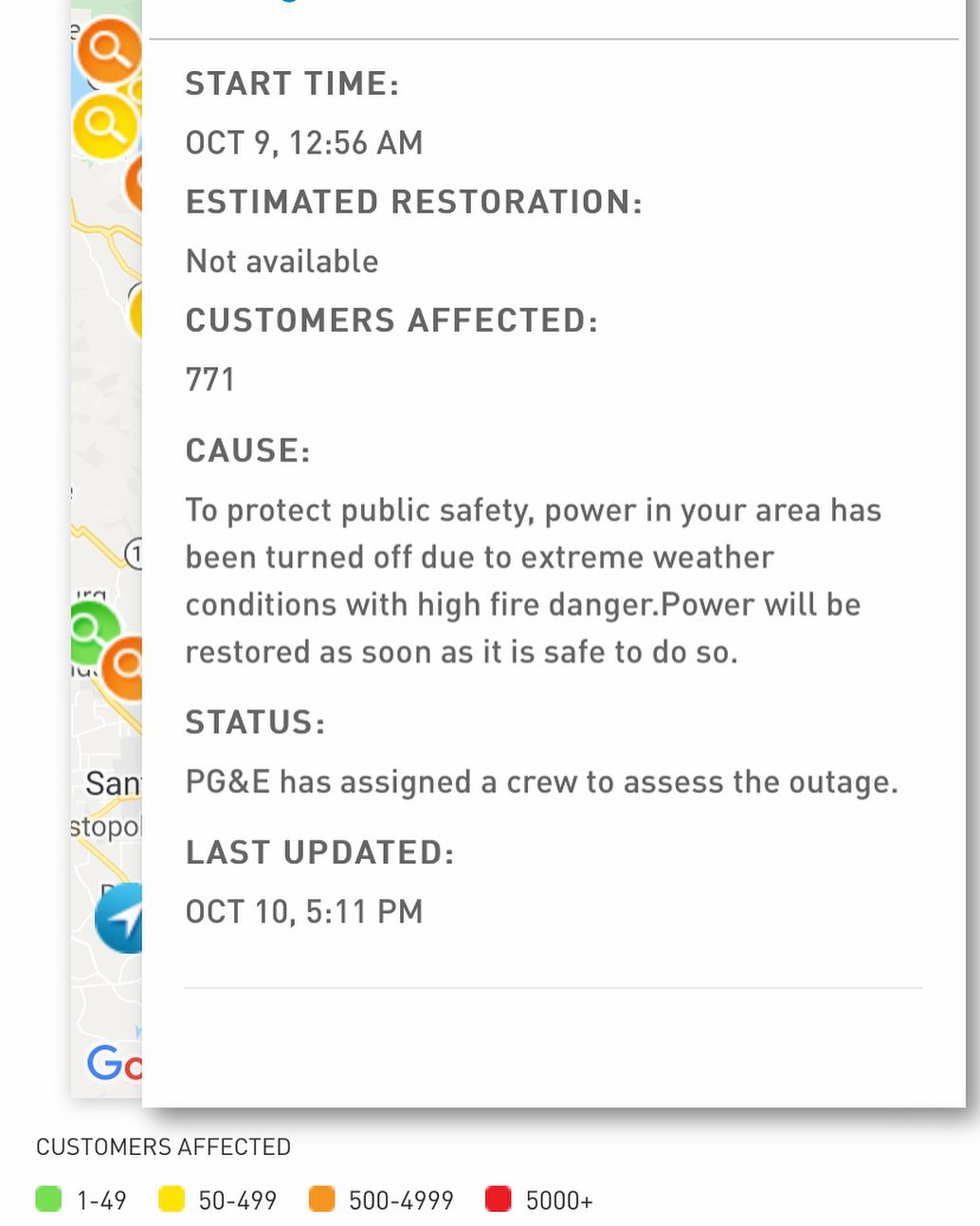Screen dimensions: 980x1226
Task: Center map with blue location arrow
Action: pos(121,918)
